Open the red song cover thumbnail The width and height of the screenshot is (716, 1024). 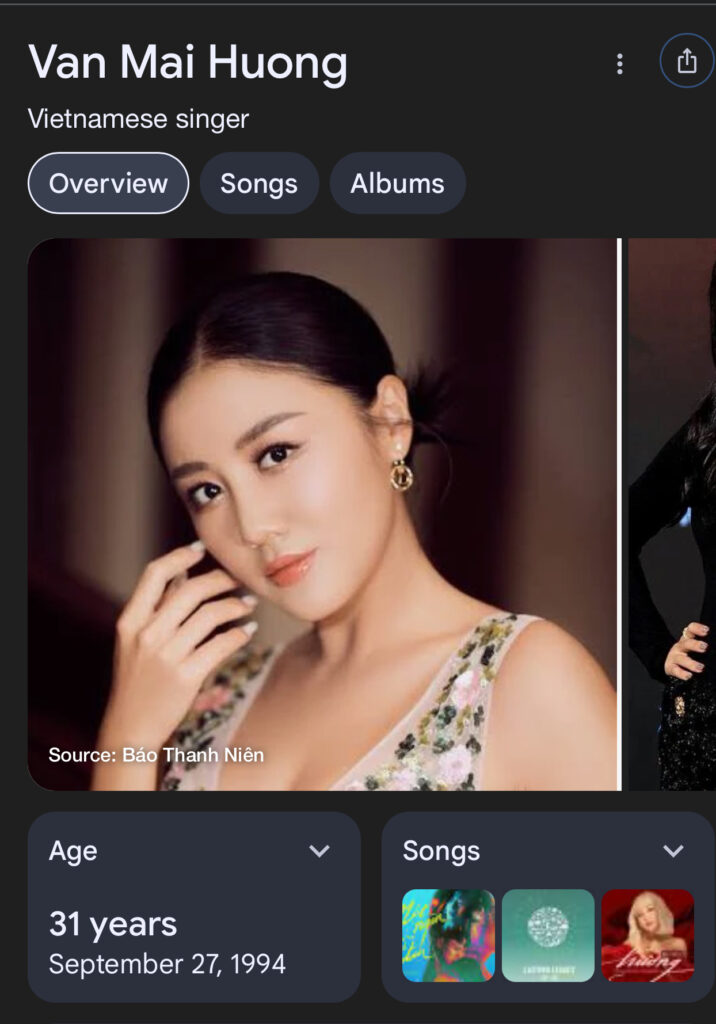pyautogui.click(x=647, y=935)
